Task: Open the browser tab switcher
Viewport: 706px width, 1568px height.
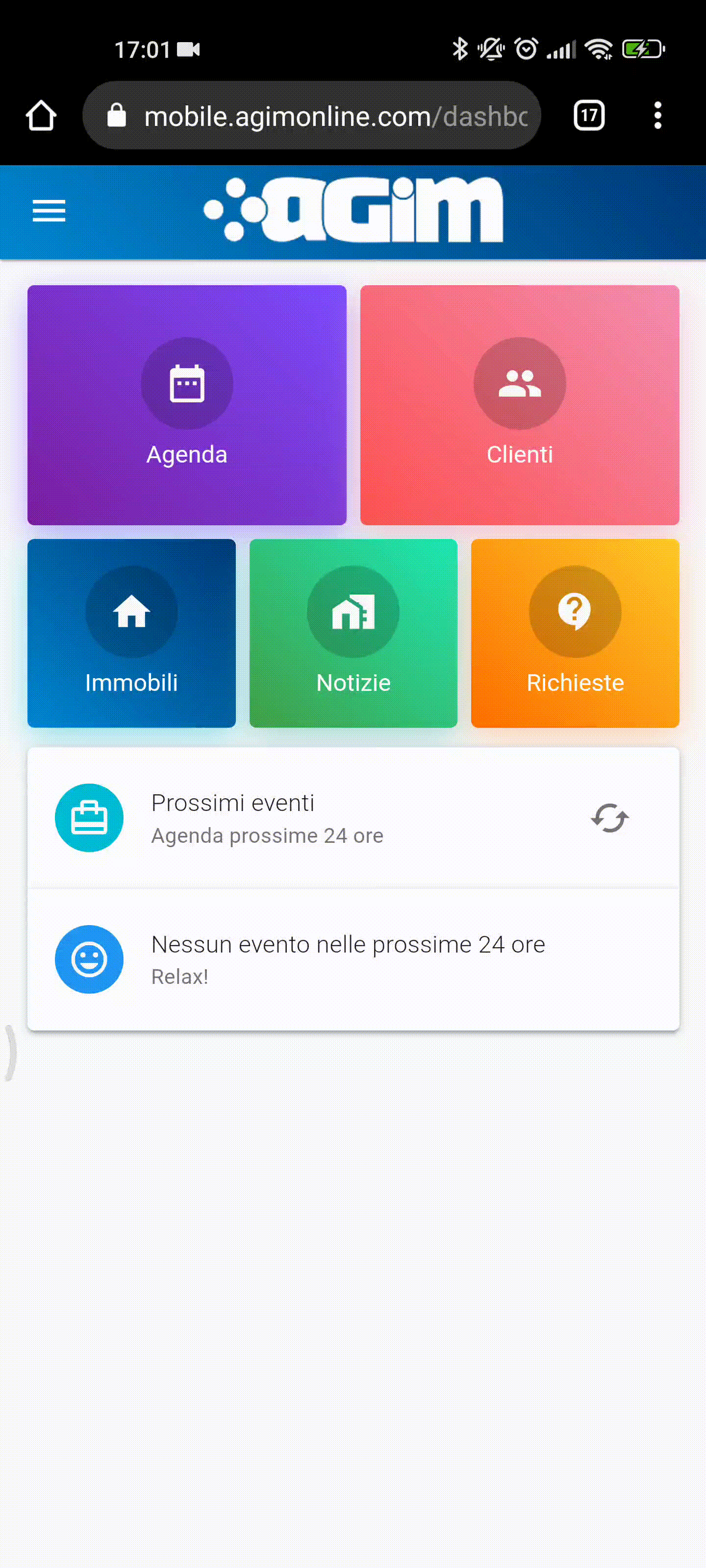Action: (x=589, y=116)
